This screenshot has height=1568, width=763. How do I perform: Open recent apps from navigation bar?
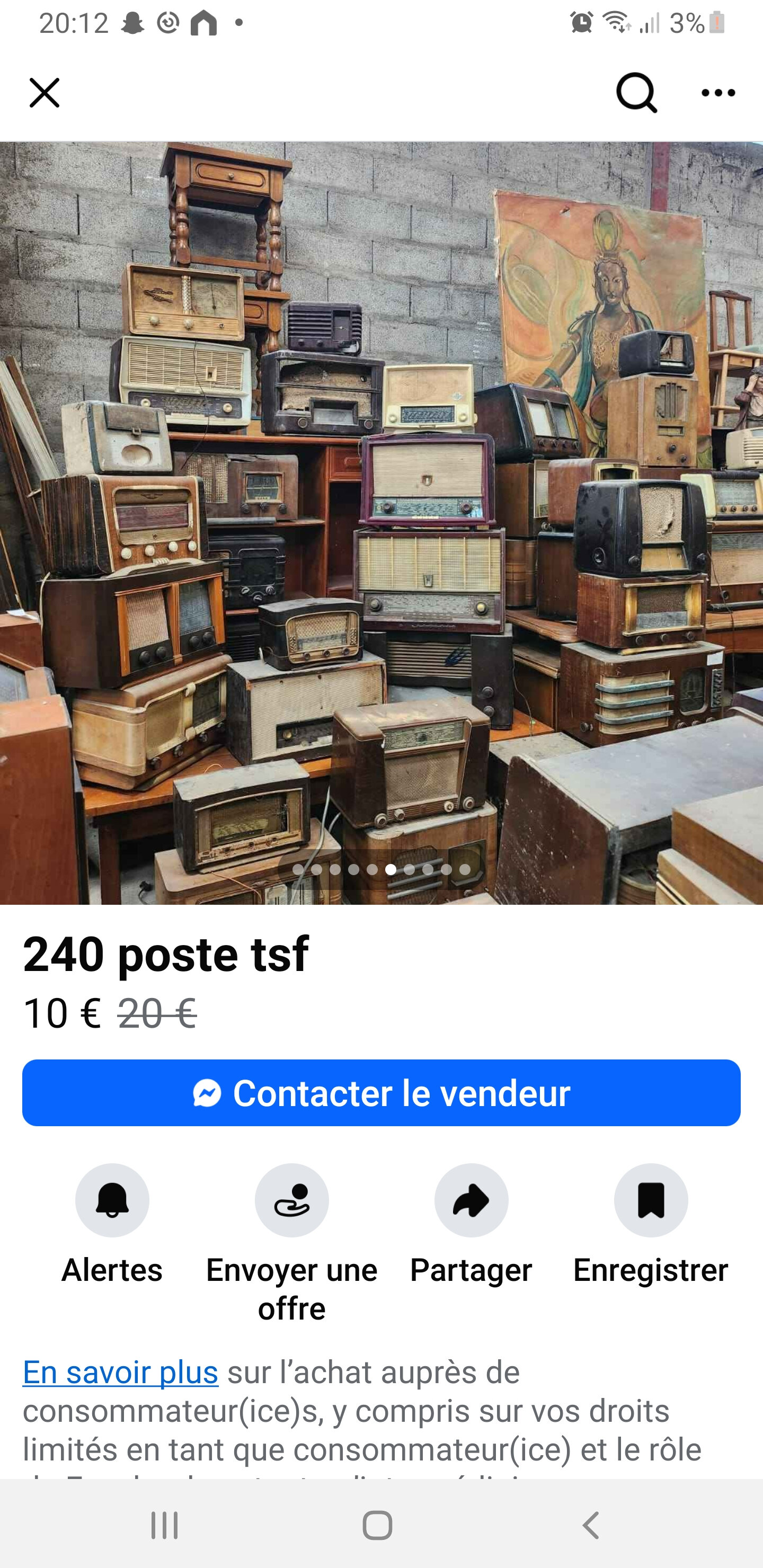click(x=164, y=1526)
